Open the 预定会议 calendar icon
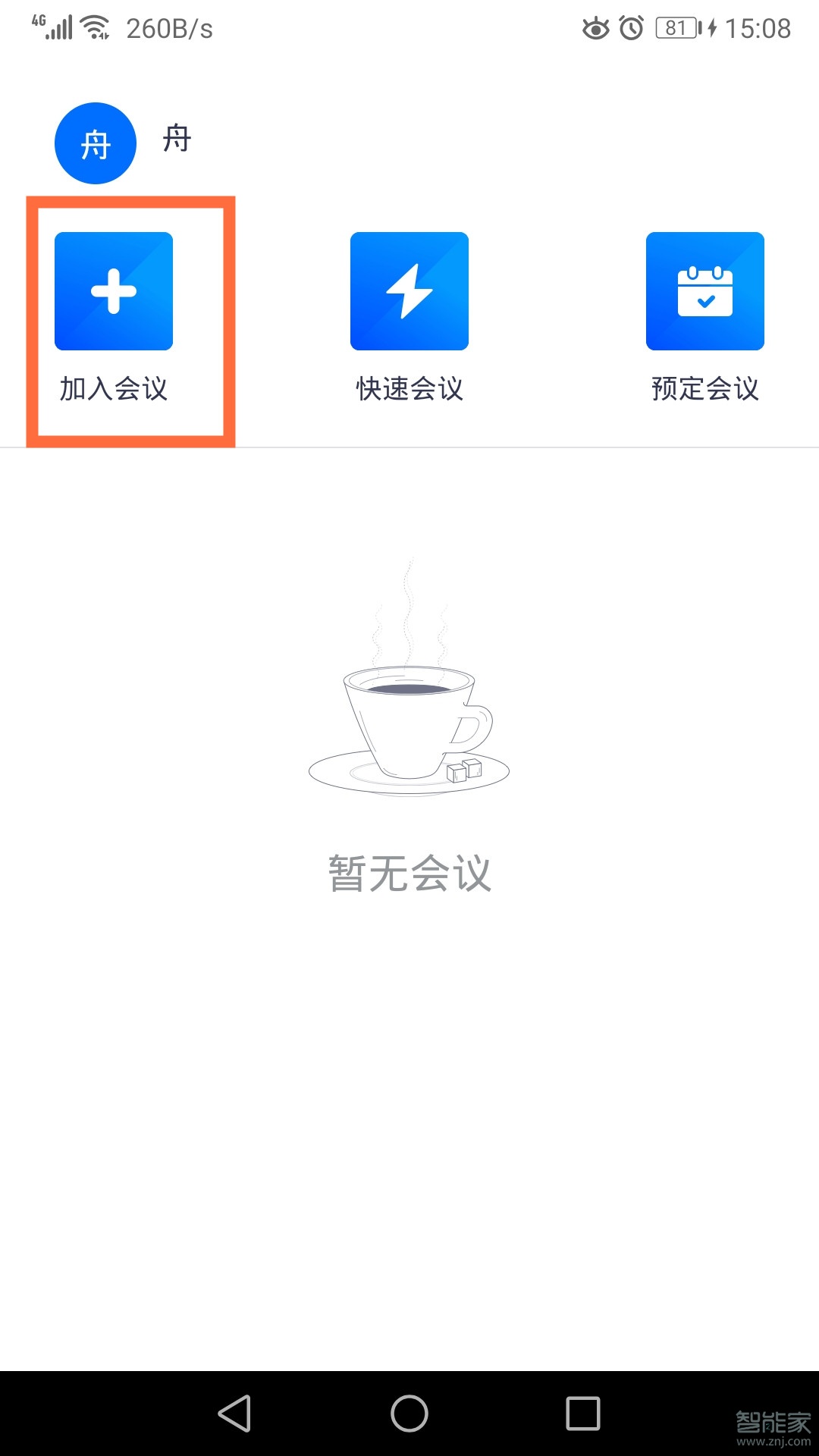 click(x=705, y=291)
